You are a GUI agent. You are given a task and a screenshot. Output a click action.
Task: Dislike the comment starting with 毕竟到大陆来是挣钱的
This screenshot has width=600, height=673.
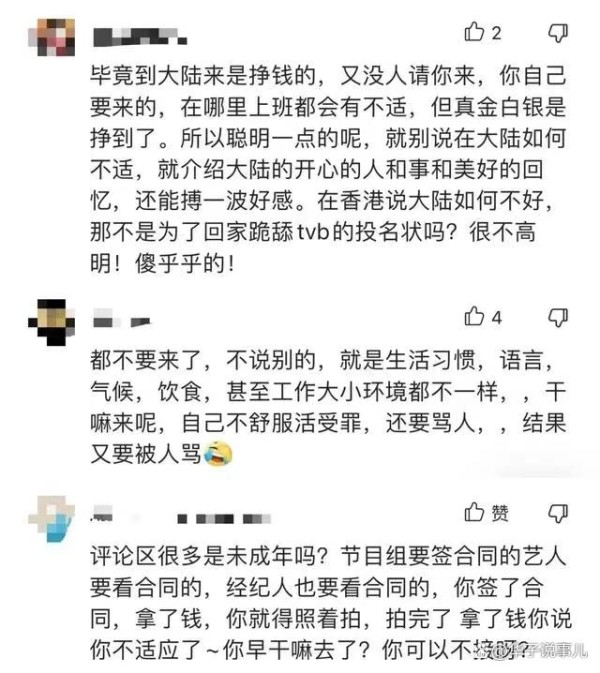coord(558,33)
